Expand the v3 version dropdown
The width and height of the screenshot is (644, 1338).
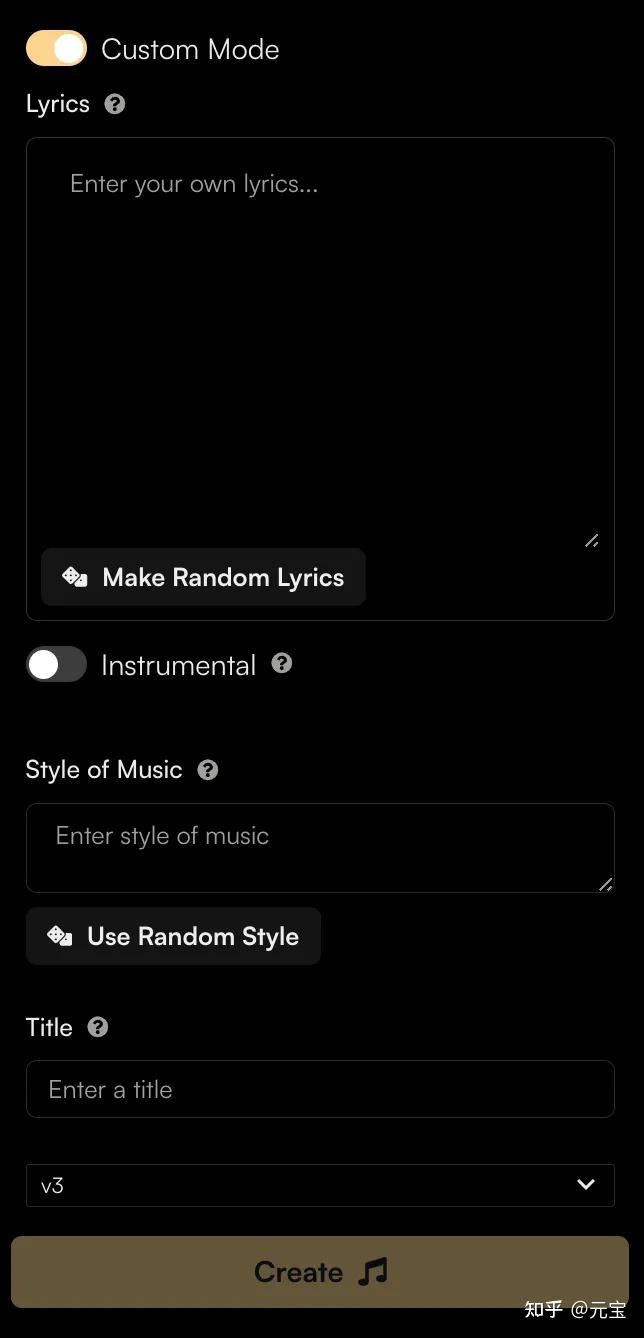click(320, 1185)
